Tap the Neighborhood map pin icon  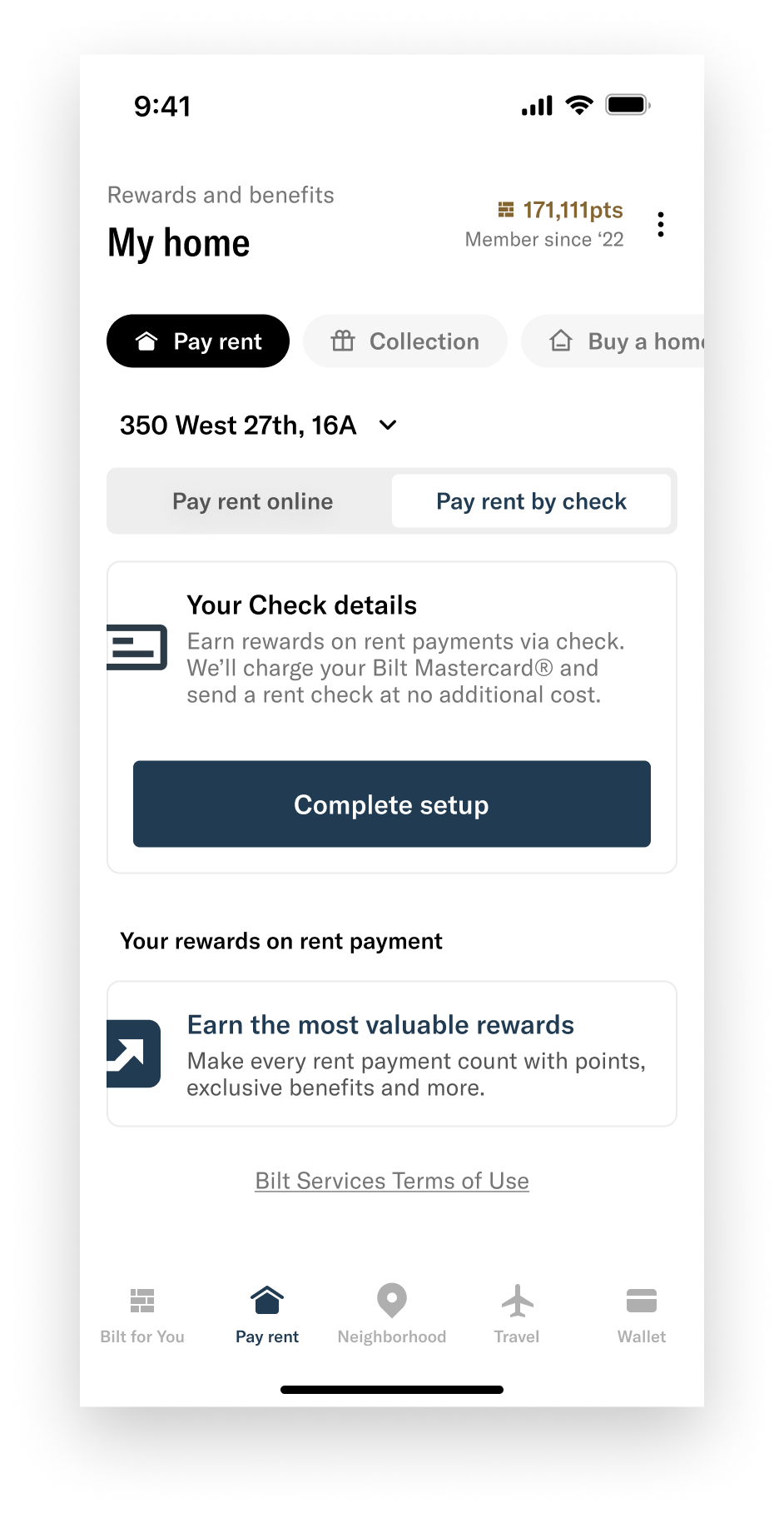coord(391,1300)
